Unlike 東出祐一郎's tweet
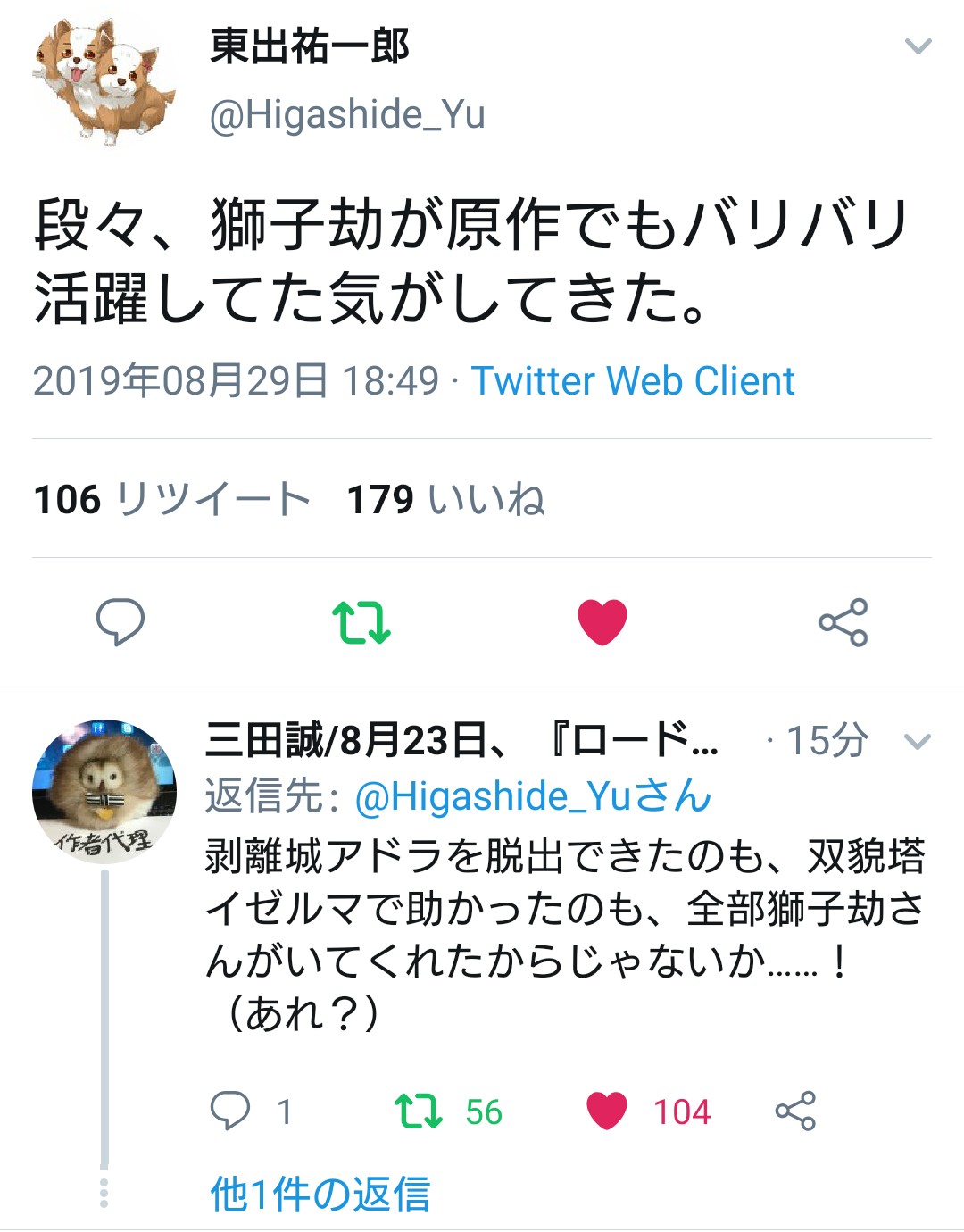This screenshot has height=1232, width=964. pyautogui.click(x=602, y=622)
